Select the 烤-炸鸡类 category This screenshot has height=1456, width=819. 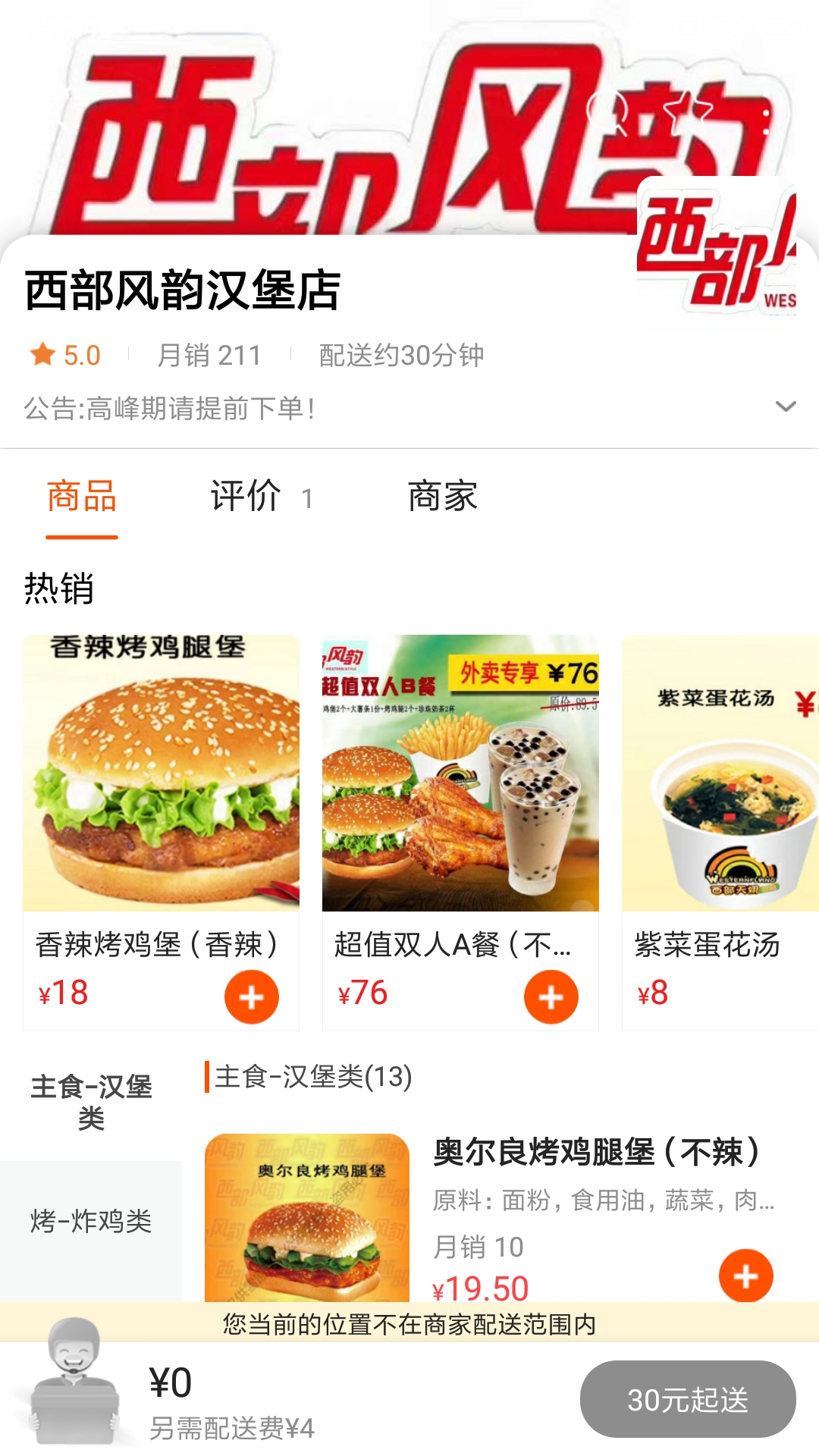click(91, 1221)
